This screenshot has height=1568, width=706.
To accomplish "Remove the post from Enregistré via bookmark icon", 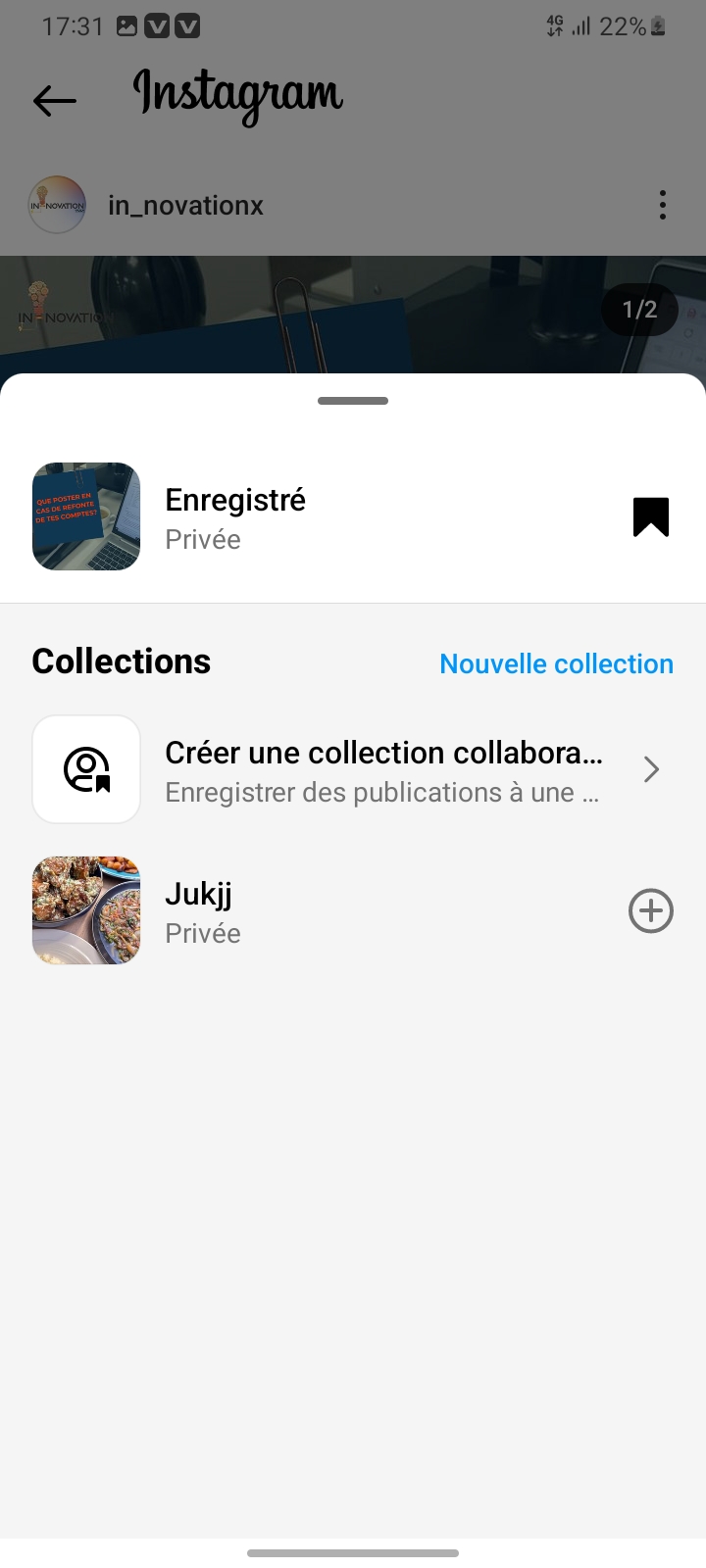I will [x=650, y=517].
